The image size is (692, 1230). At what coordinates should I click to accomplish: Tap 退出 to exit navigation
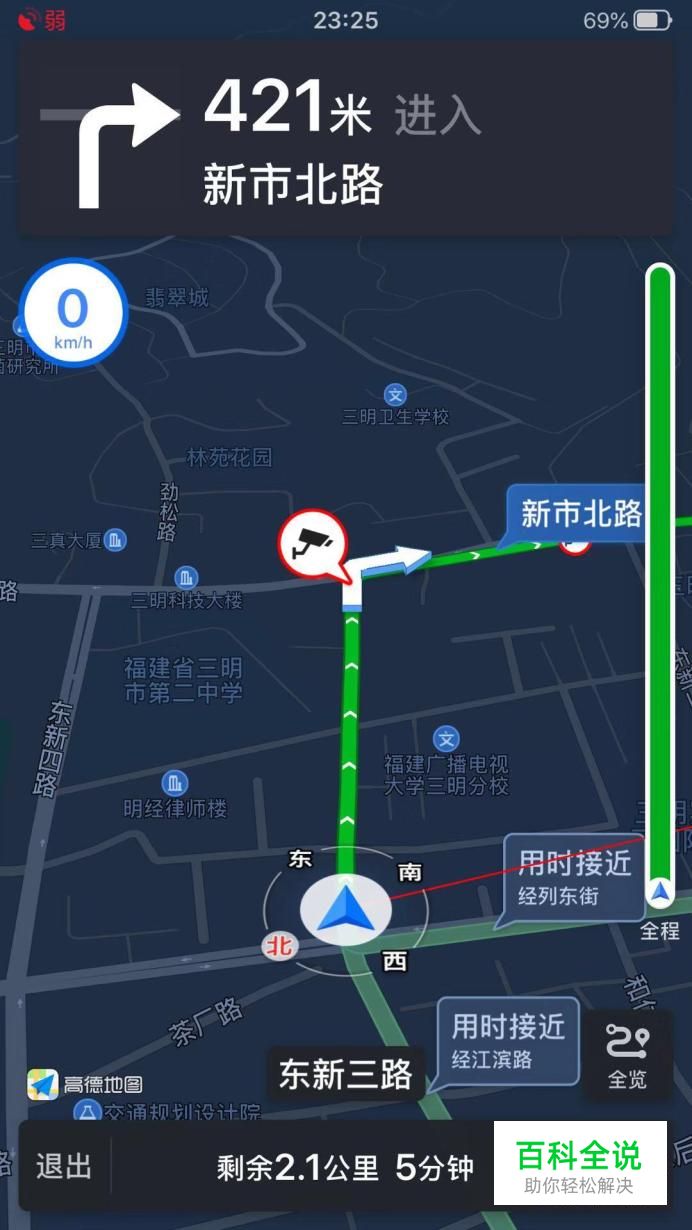coord(64,1166)
